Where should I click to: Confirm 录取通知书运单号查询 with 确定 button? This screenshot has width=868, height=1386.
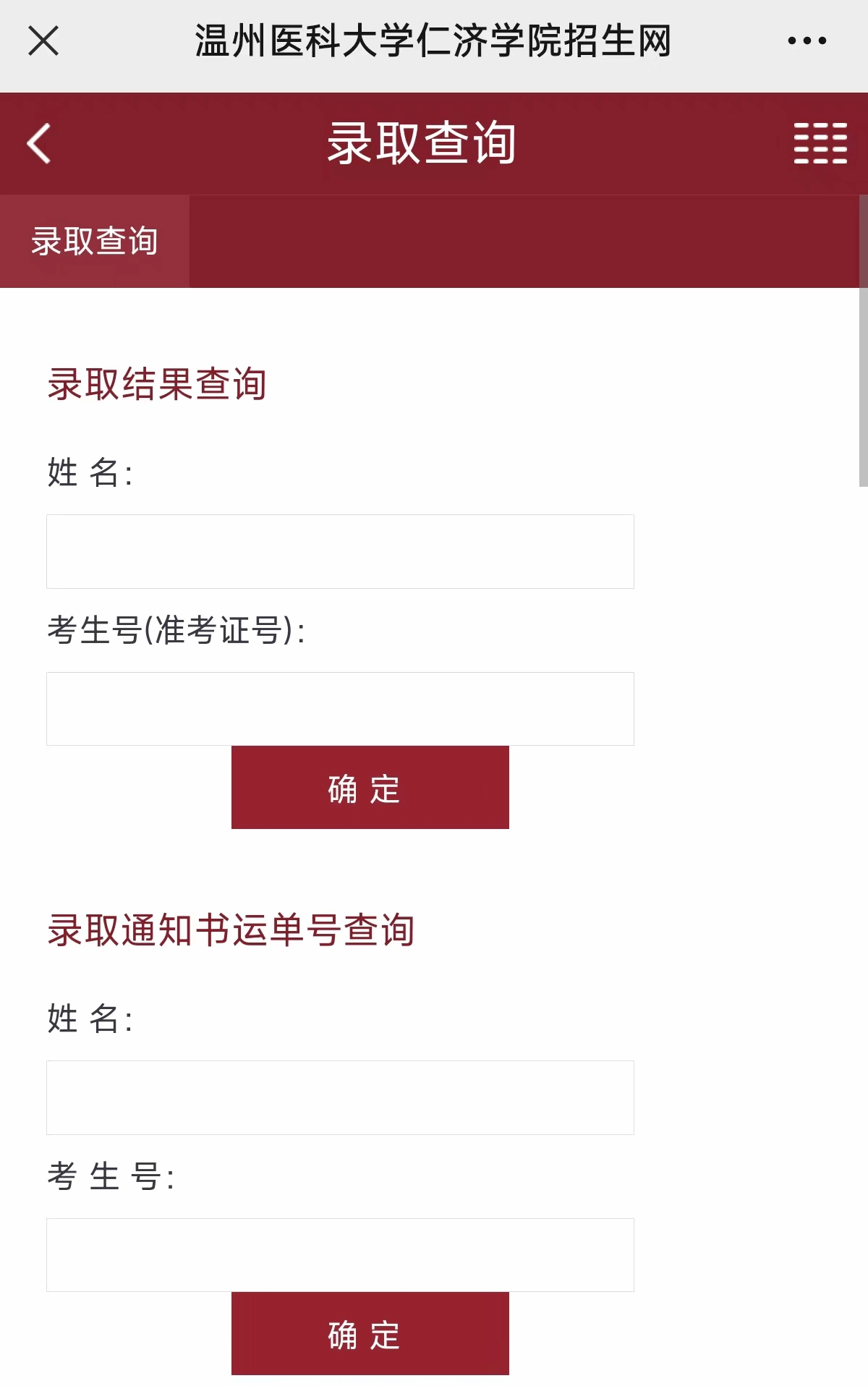point(370,1334)
